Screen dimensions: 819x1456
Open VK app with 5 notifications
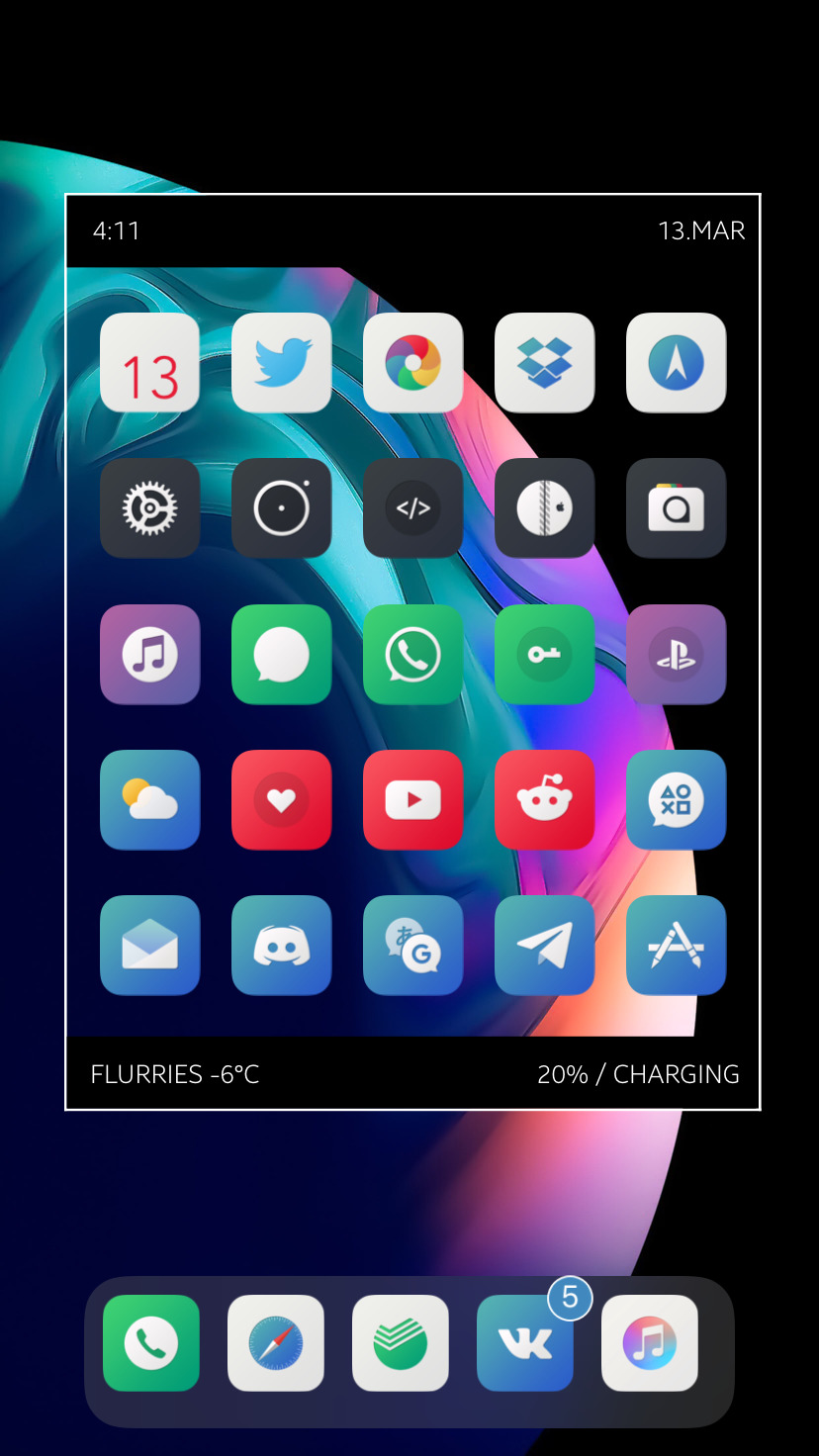coord(525,1343)
